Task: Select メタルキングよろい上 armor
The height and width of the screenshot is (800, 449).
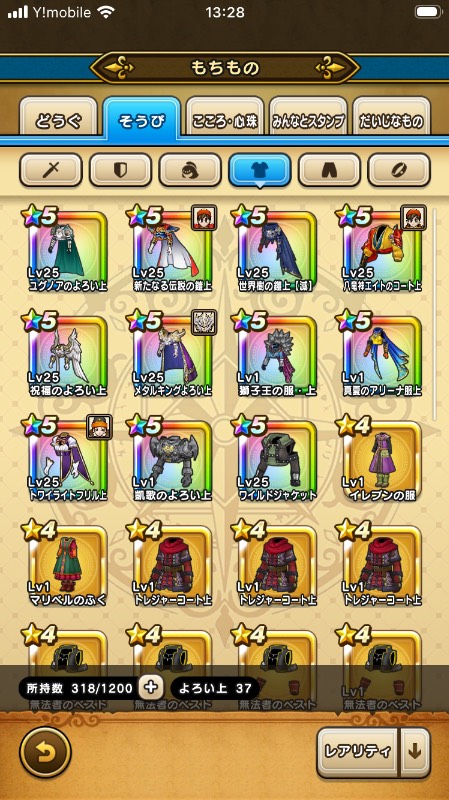Action: click(172, 355)
